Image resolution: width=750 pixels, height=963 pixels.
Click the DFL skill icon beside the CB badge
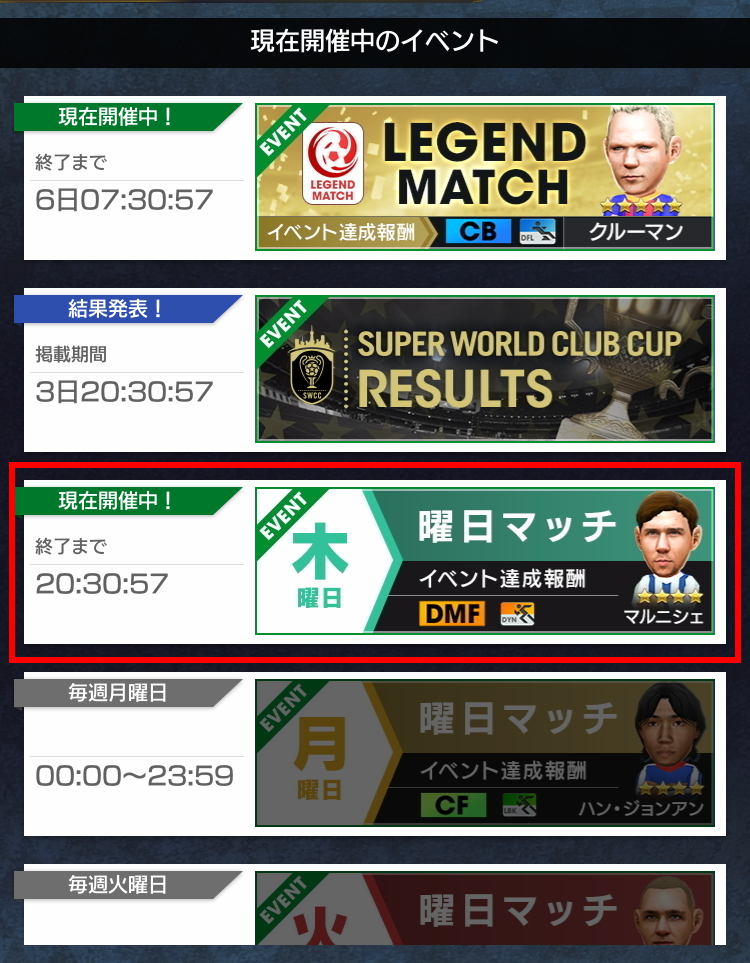tap(536, 231)
